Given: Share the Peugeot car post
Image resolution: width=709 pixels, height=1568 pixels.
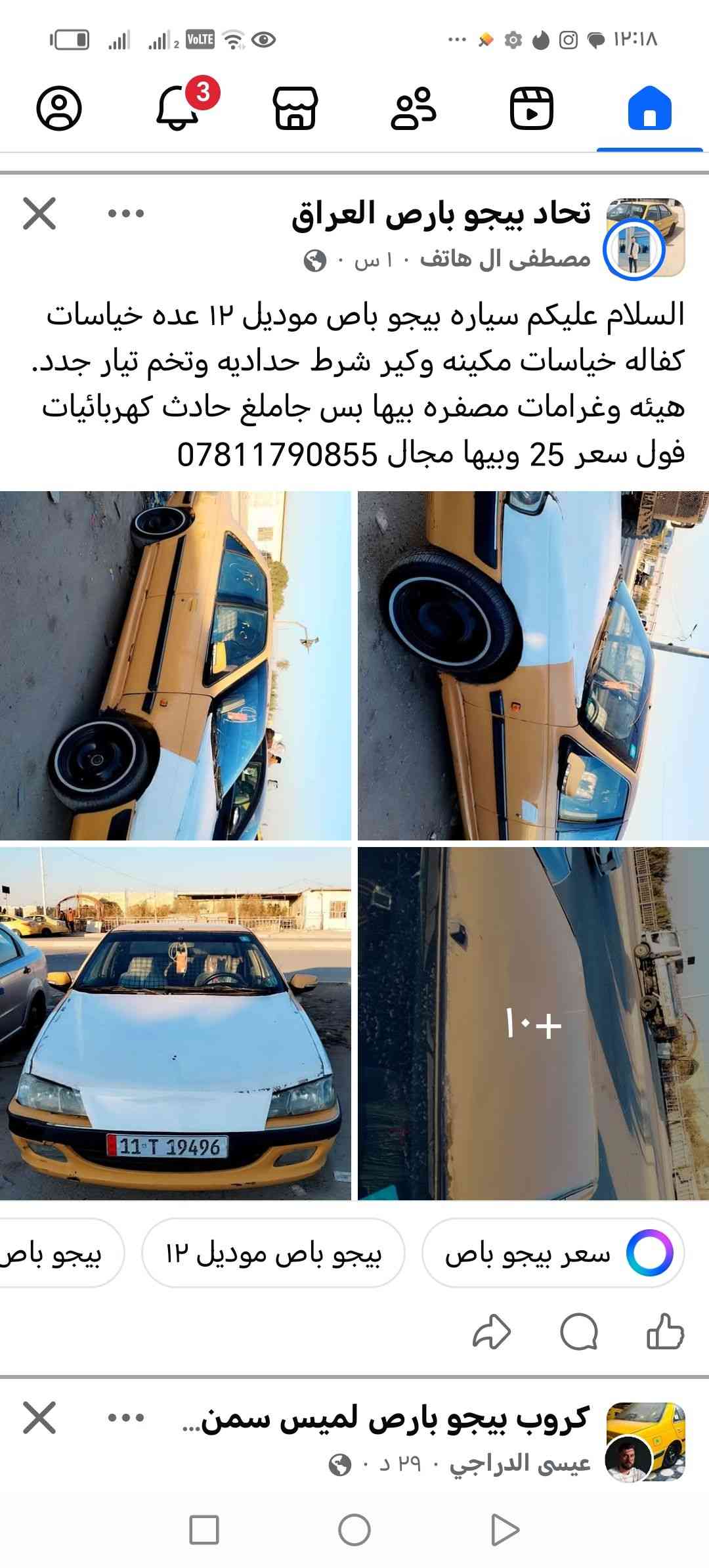Looking at the screenshot, I should coord(492,1332).
